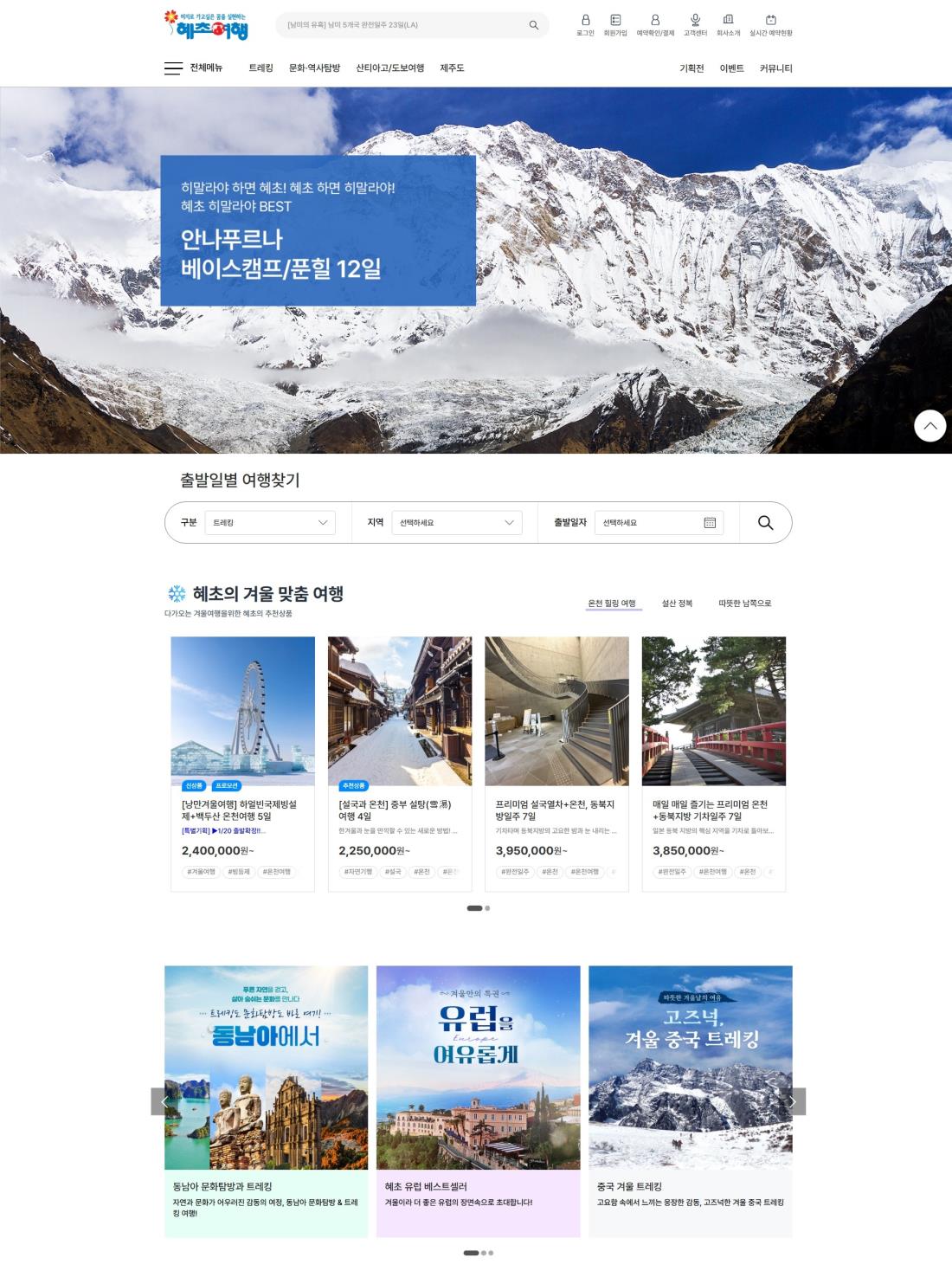Pick a 출발일자 departure date
Viewport: 952px width, 1271px height.
pyautogui.click(x=659, y=523)
